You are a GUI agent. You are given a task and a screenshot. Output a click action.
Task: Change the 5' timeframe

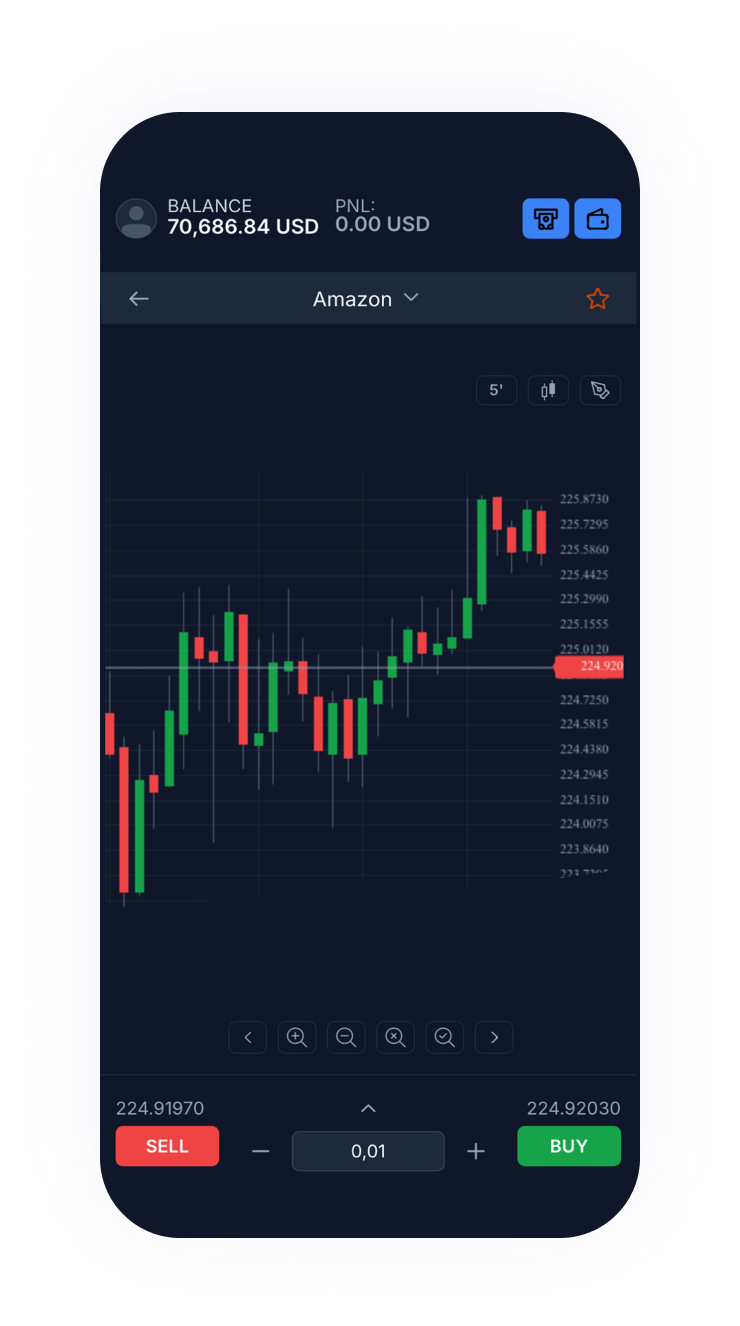496,390
